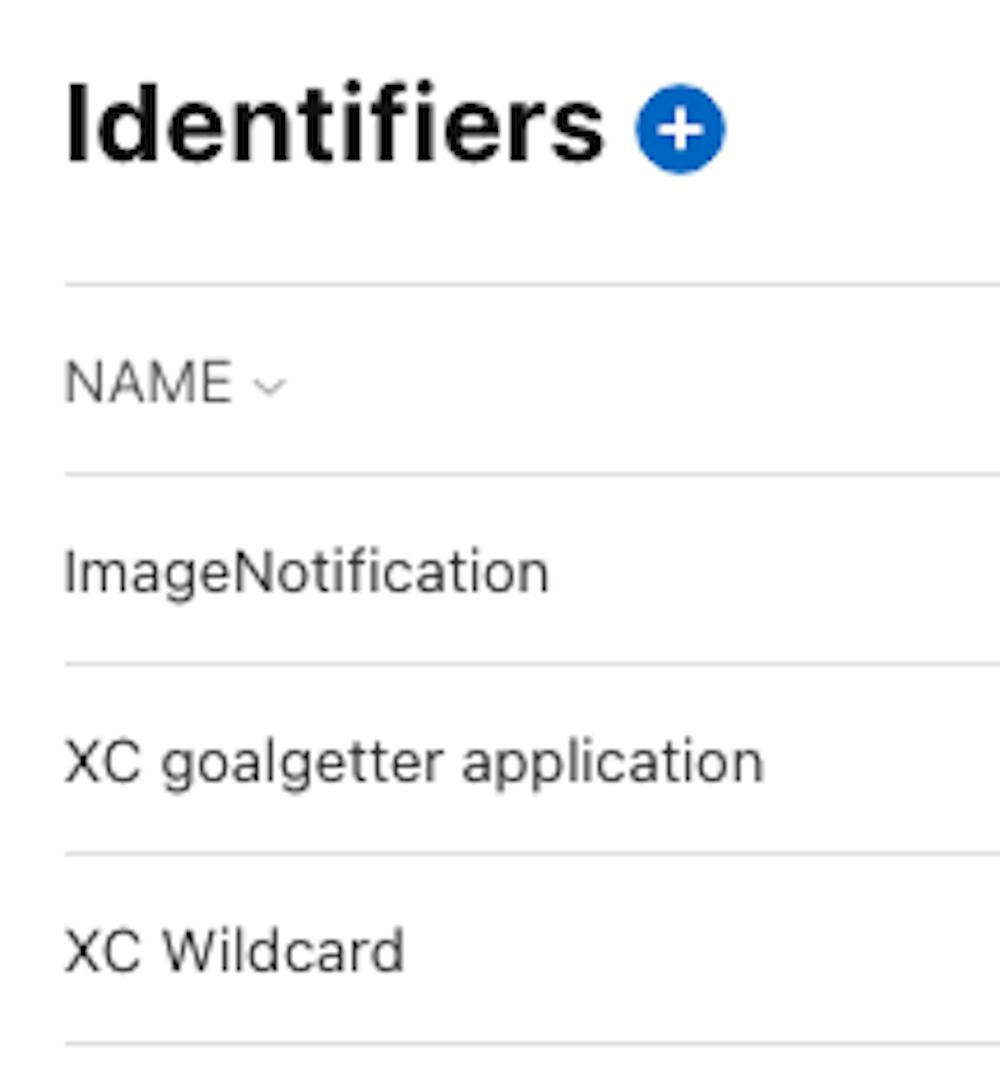
Task: Add a new identifier with plus button
Action: tap(680, 129)
